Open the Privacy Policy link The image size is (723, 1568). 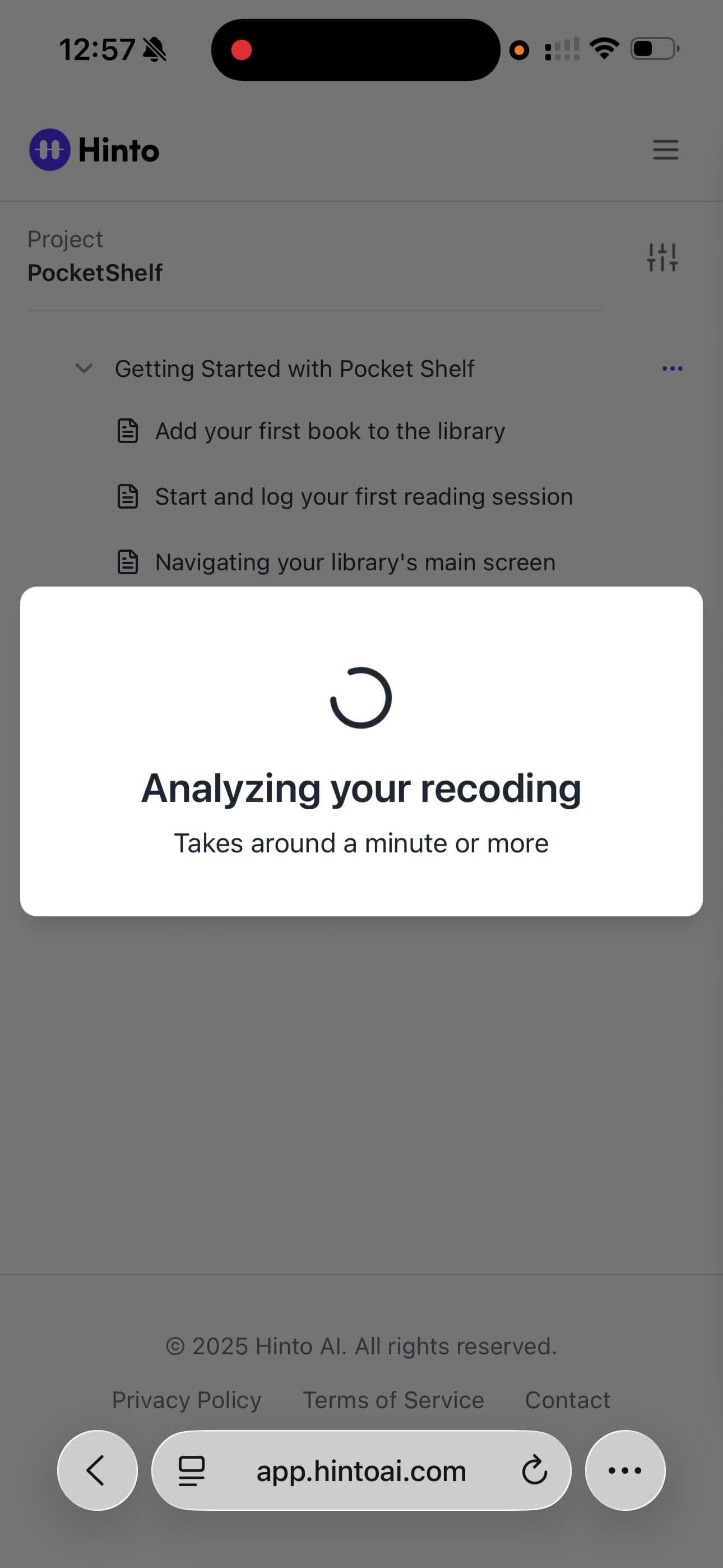(186, 1400)
